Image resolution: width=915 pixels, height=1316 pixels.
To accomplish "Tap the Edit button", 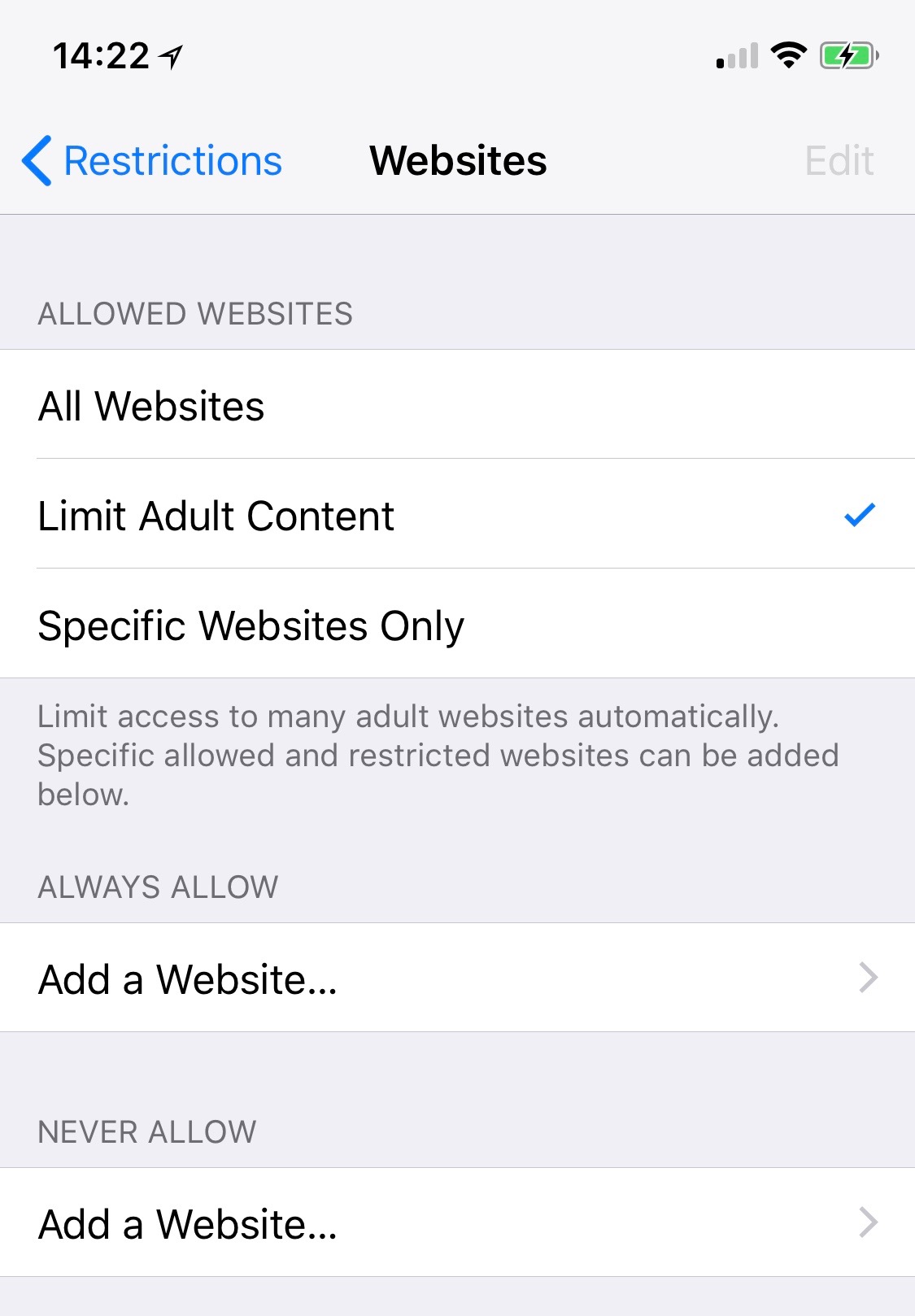I will click(x=839, y=160).
